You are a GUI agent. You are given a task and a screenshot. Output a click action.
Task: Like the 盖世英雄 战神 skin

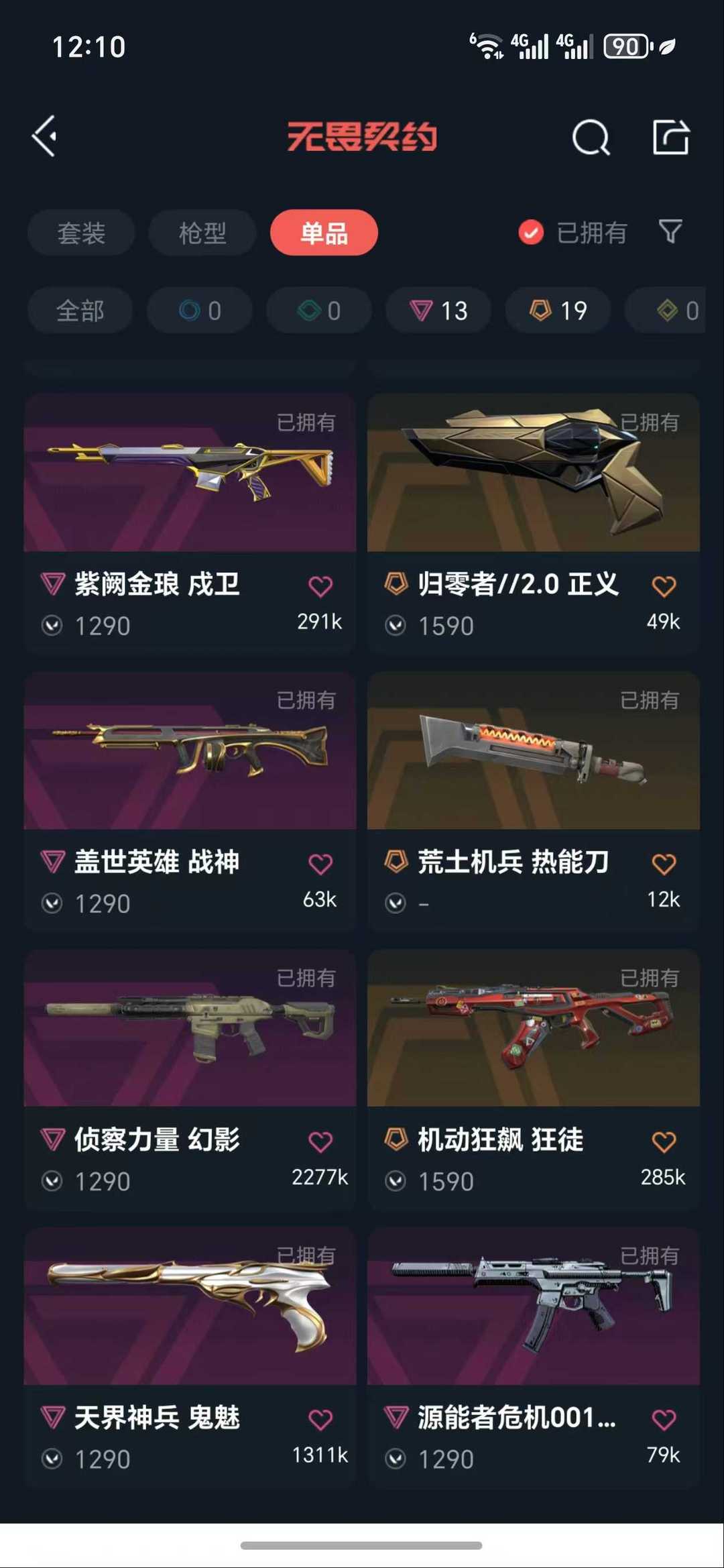320,864
